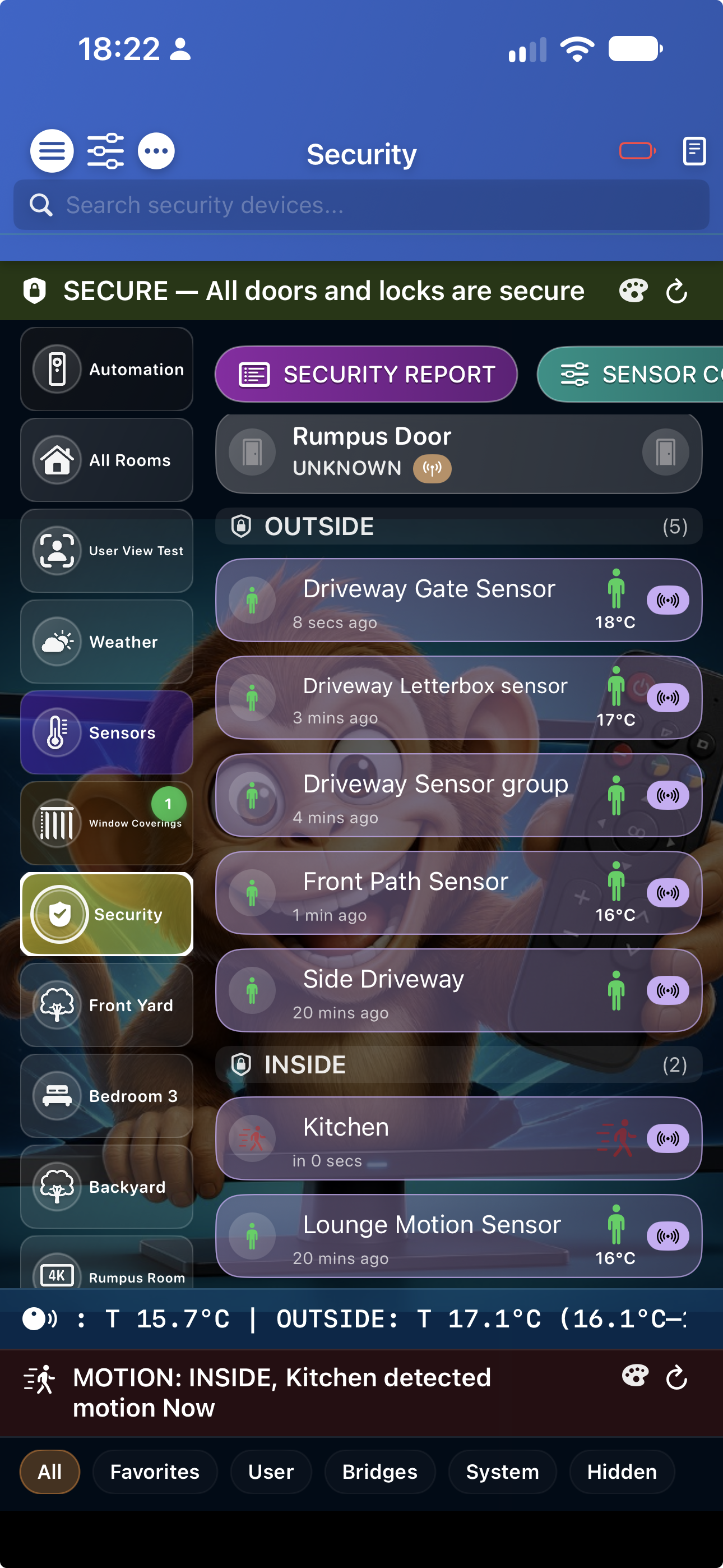Switch to the Bridges filter

point(380,1472)
